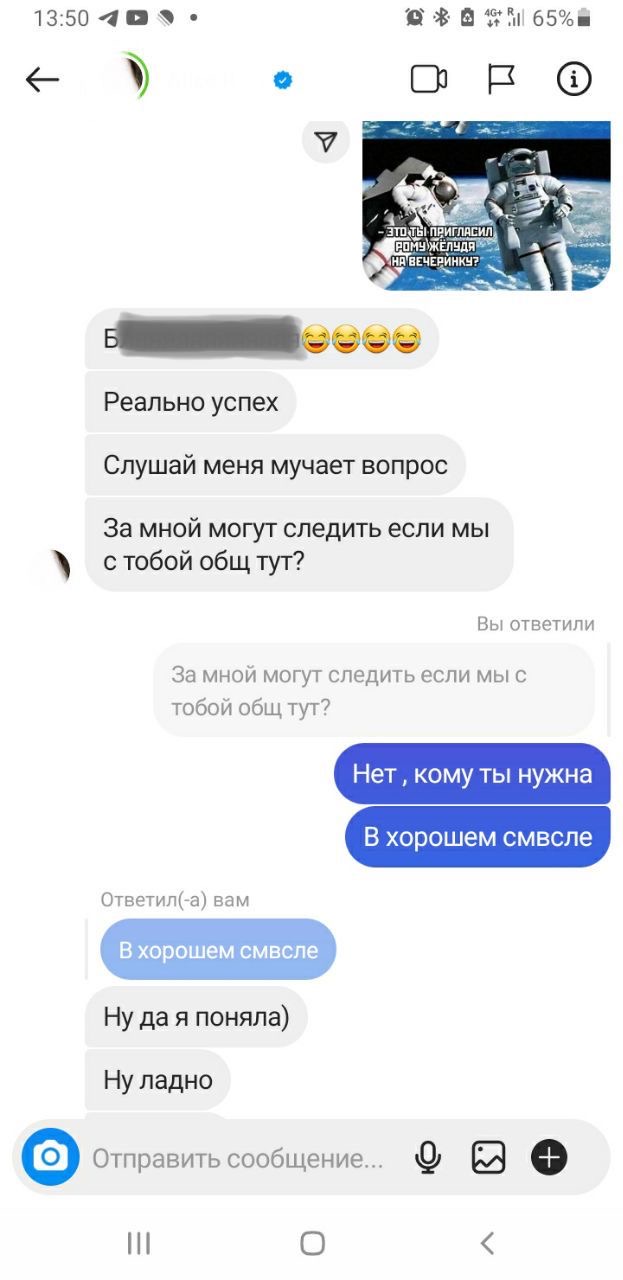Record a voice message

tap(428, 1158)
